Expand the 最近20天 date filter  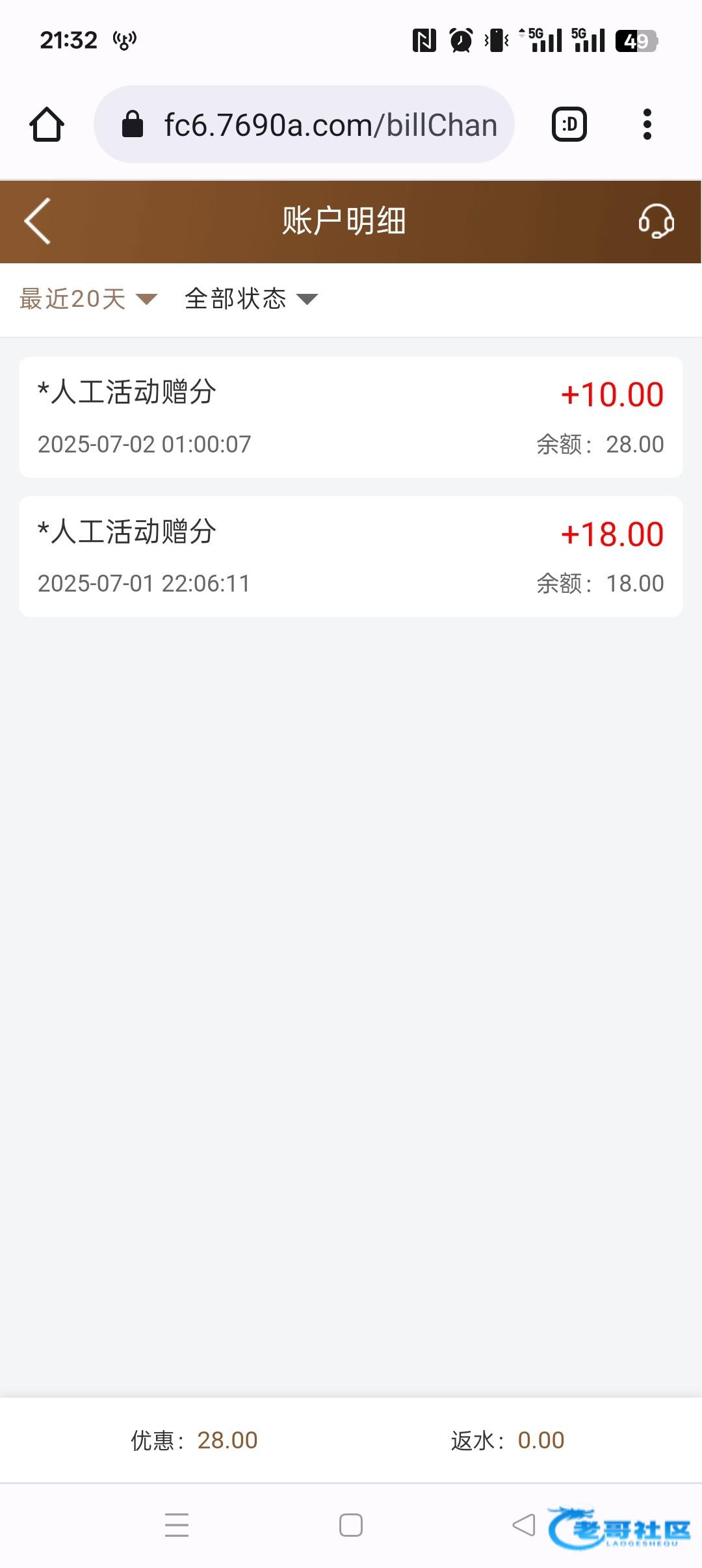[88, 299]
